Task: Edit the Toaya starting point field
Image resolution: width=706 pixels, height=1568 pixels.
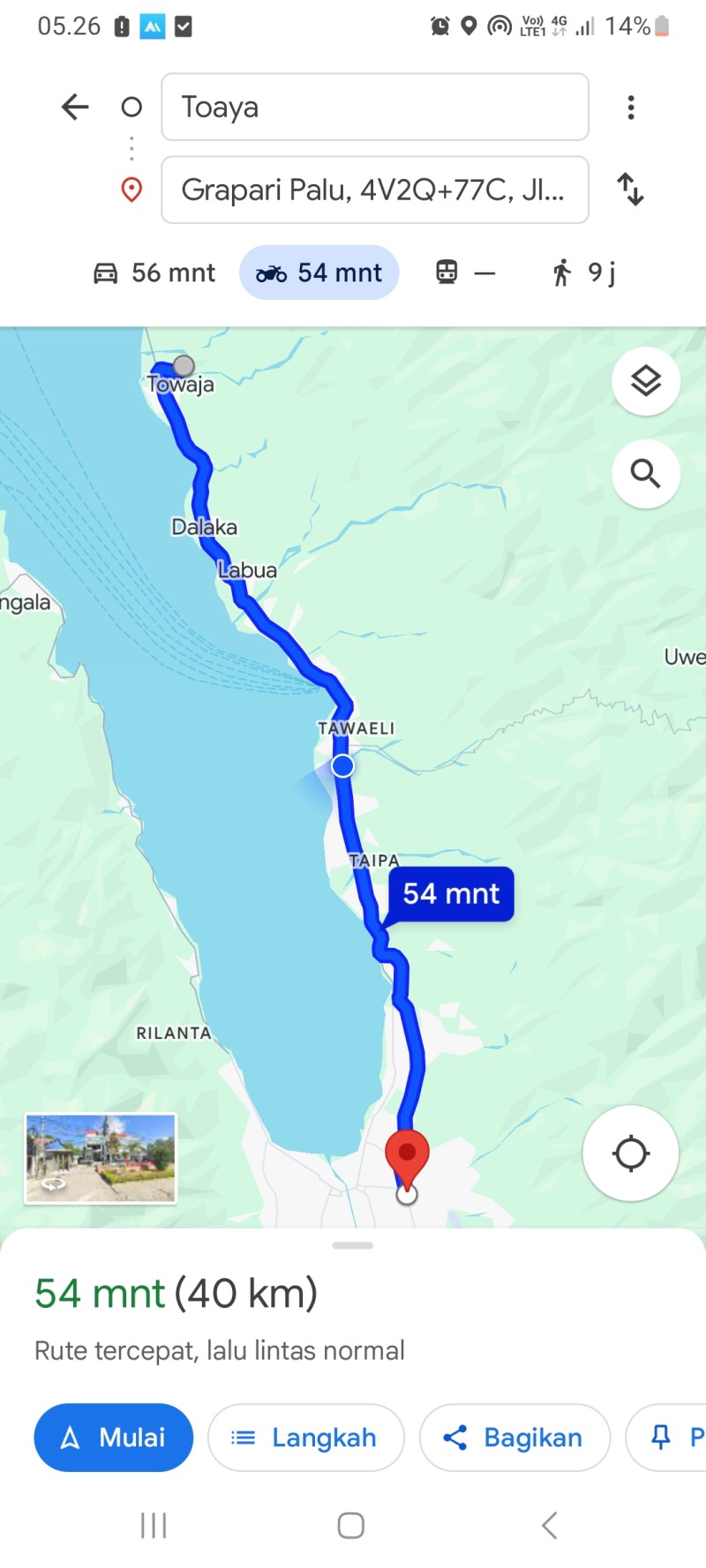Action: click(375, 107)
